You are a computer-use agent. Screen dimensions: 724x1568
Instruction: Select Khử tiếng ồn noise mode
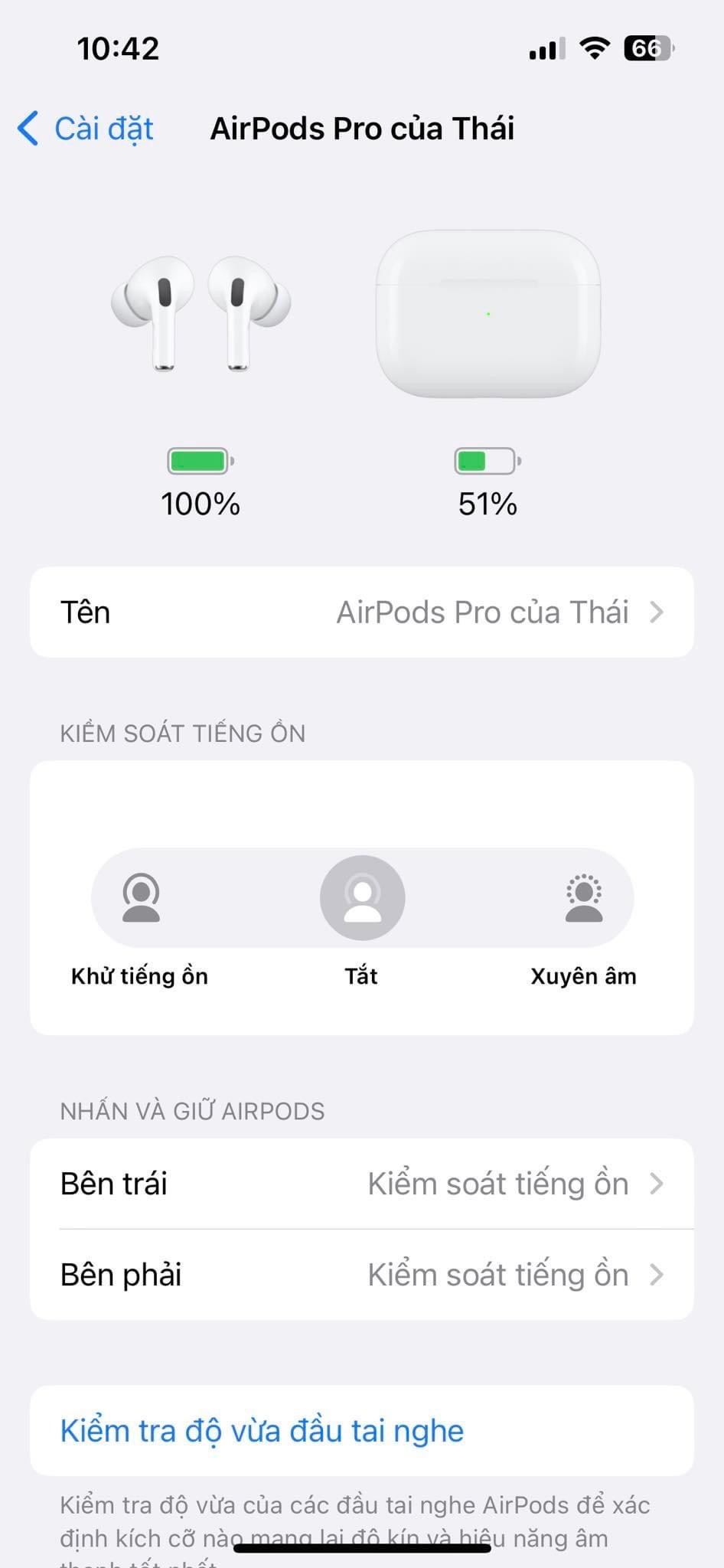(x=141, y=897)
